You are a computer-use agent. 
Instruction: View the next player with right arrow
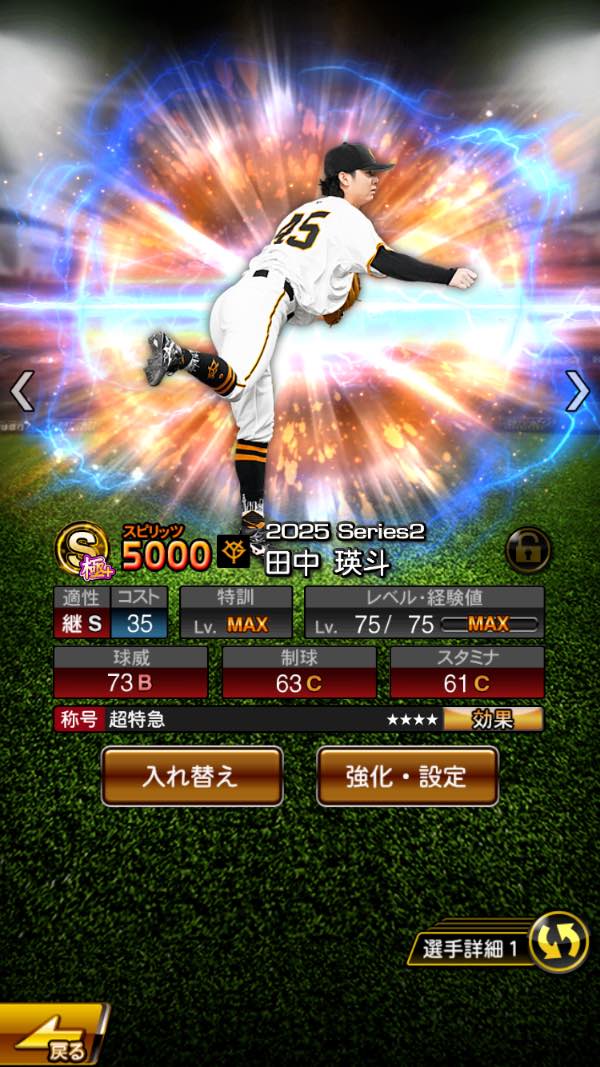point(578,391)
